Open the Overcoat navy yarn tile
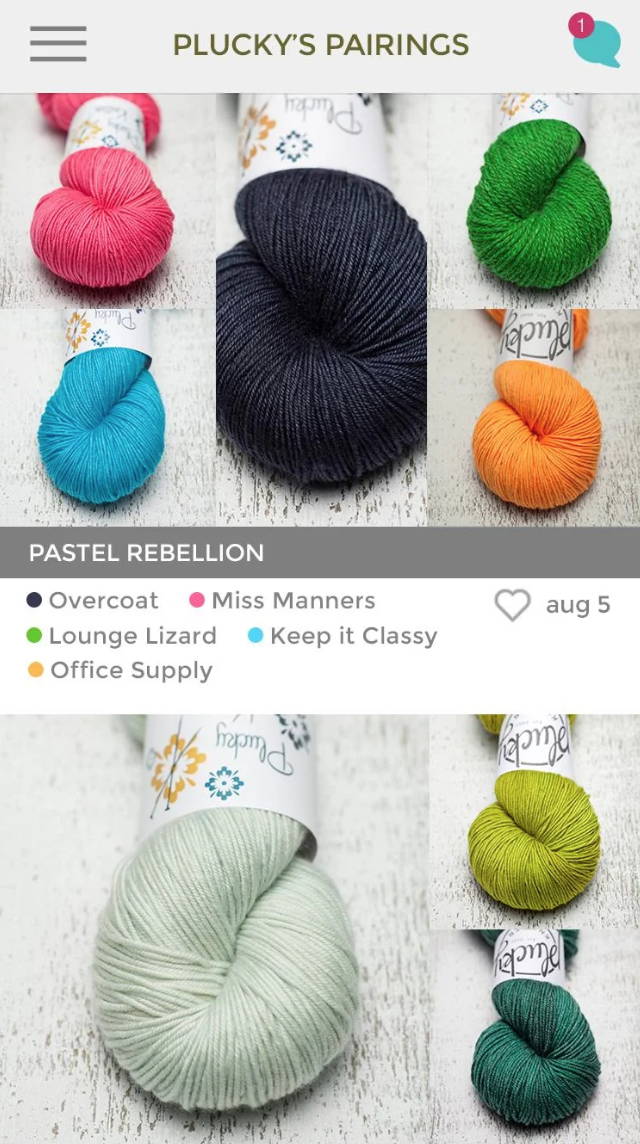The image size is (640, 1144). point(321,309)
